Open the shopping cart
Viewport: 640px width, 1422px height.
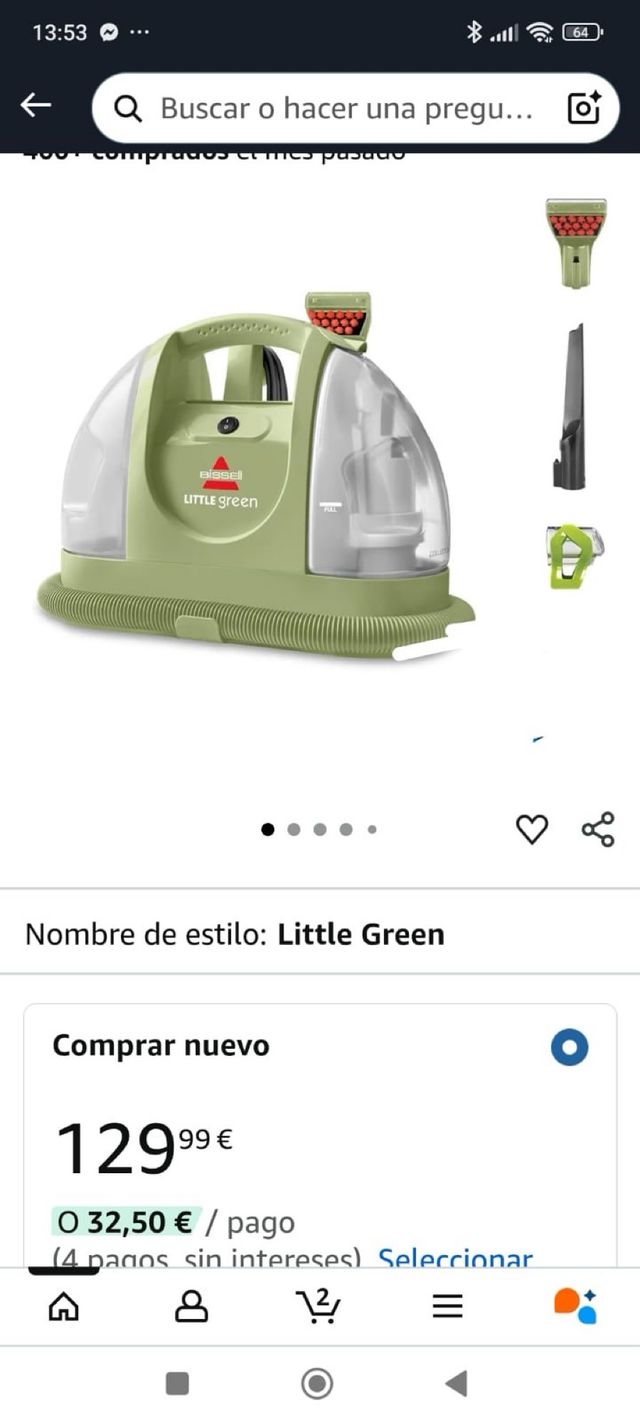click(319, 1305)
